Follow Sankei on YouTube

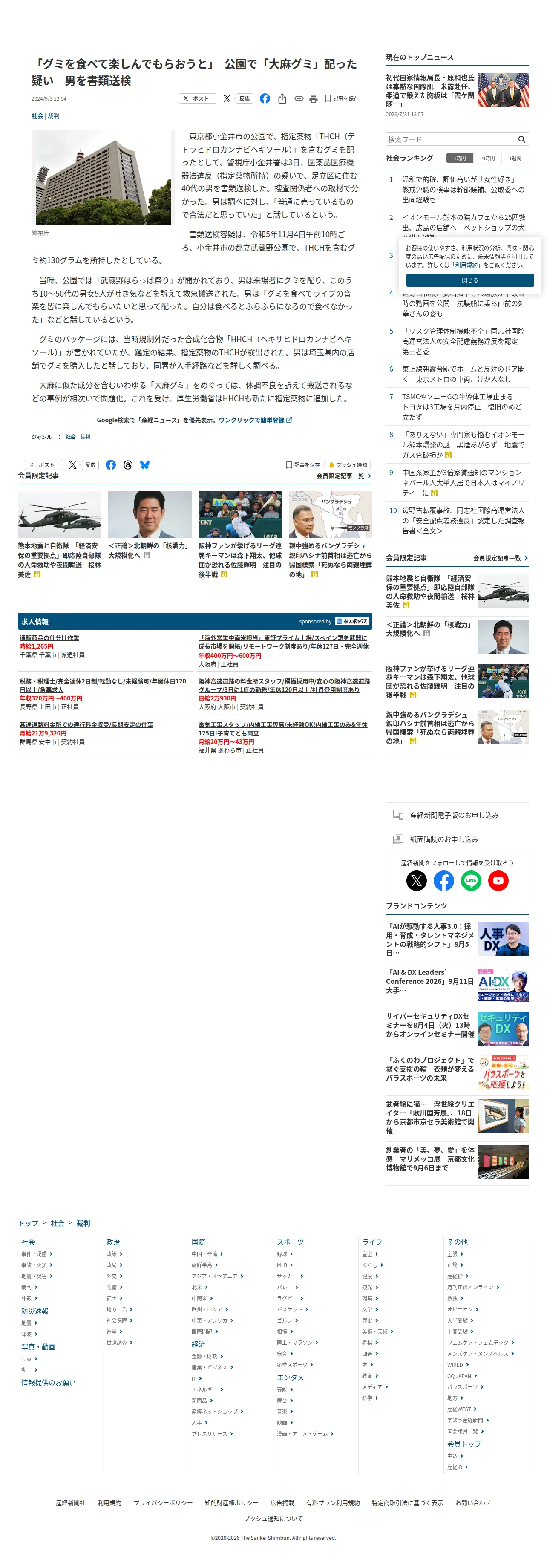[x=498, y=880]
